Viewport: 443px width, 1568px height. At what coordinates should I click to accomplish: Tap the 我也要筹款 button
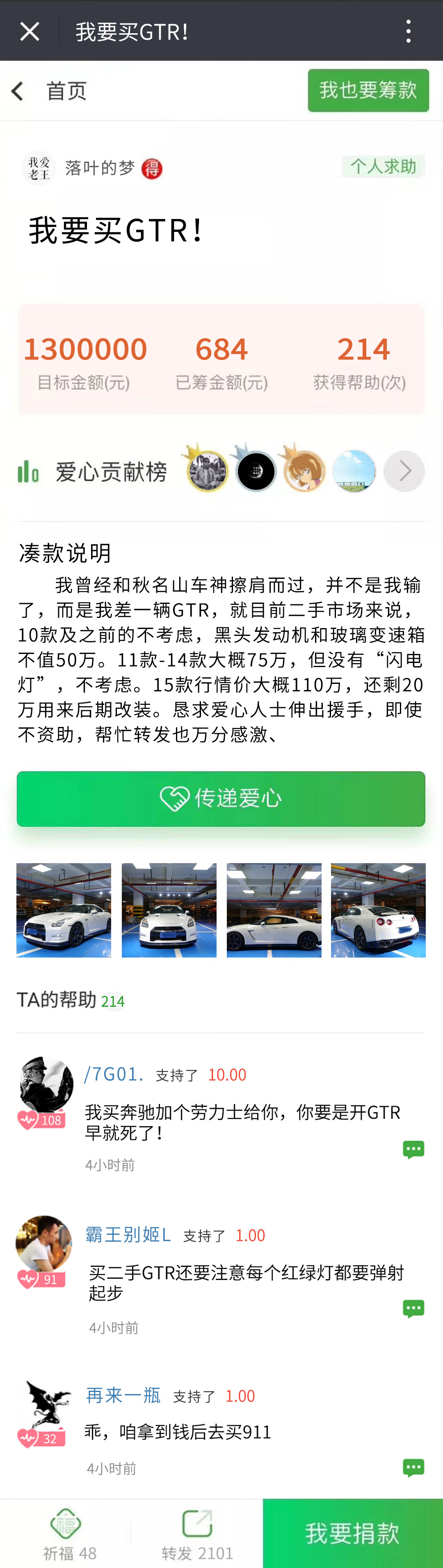pyautogui.click(x=368, y=91)
